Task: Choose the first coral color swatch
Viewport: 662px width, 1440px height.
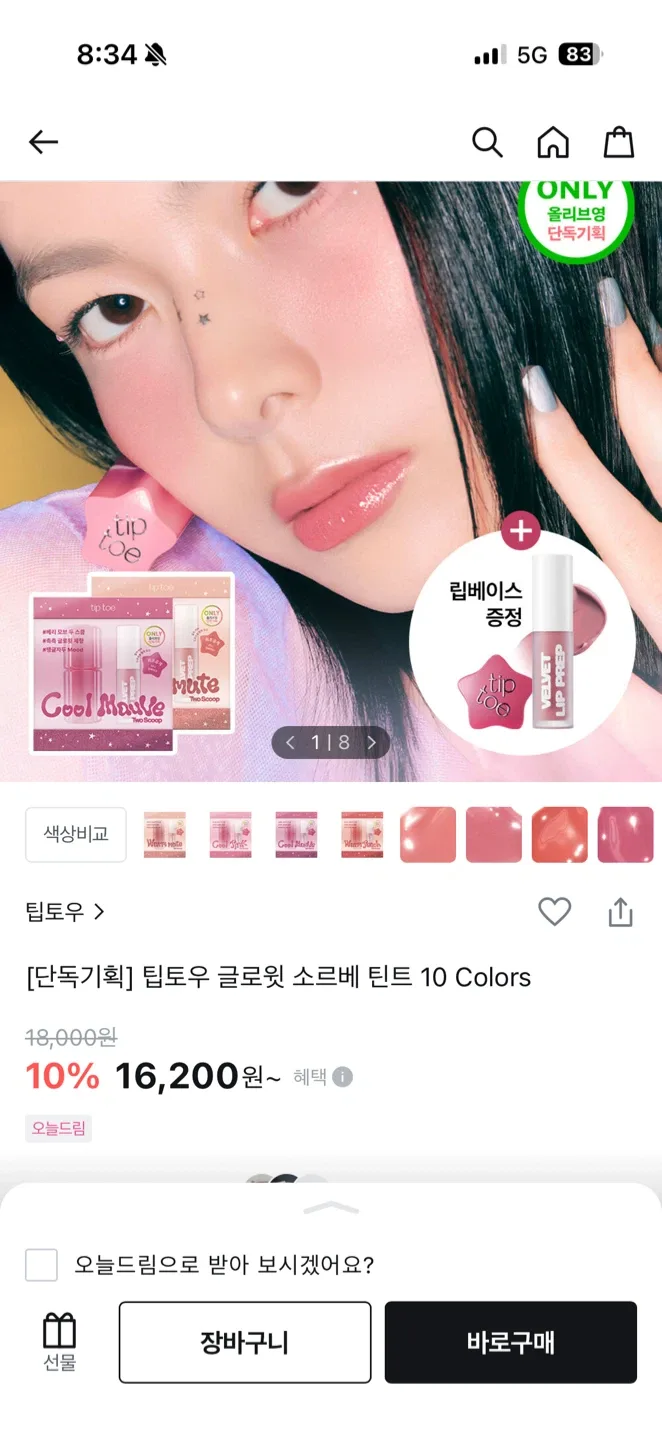Action: click(x=428, y=834)
